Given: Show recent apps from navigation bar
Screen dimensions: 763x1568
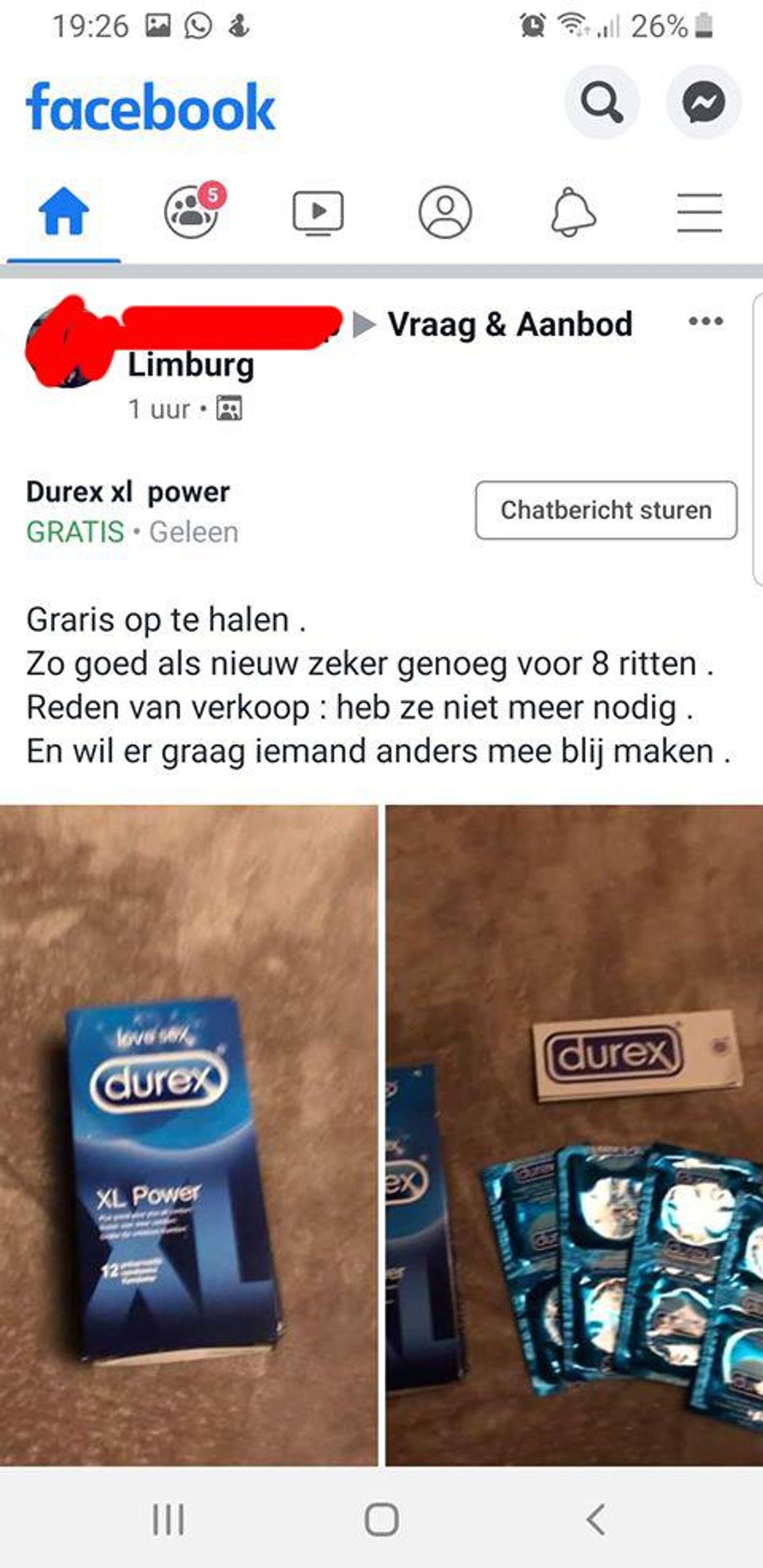Looking at the screenshot, I should coord(168,1520).
